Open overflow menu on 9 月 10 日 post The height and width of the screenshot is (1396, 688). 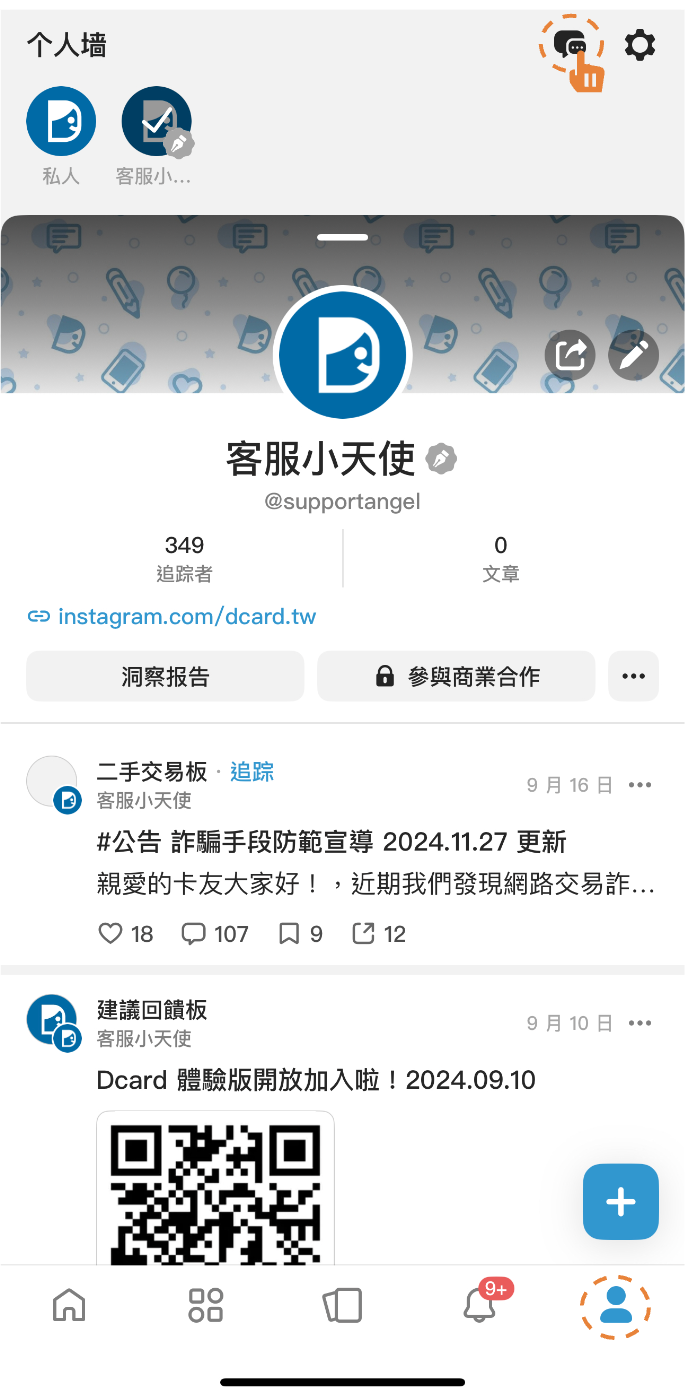[640, 1023]
